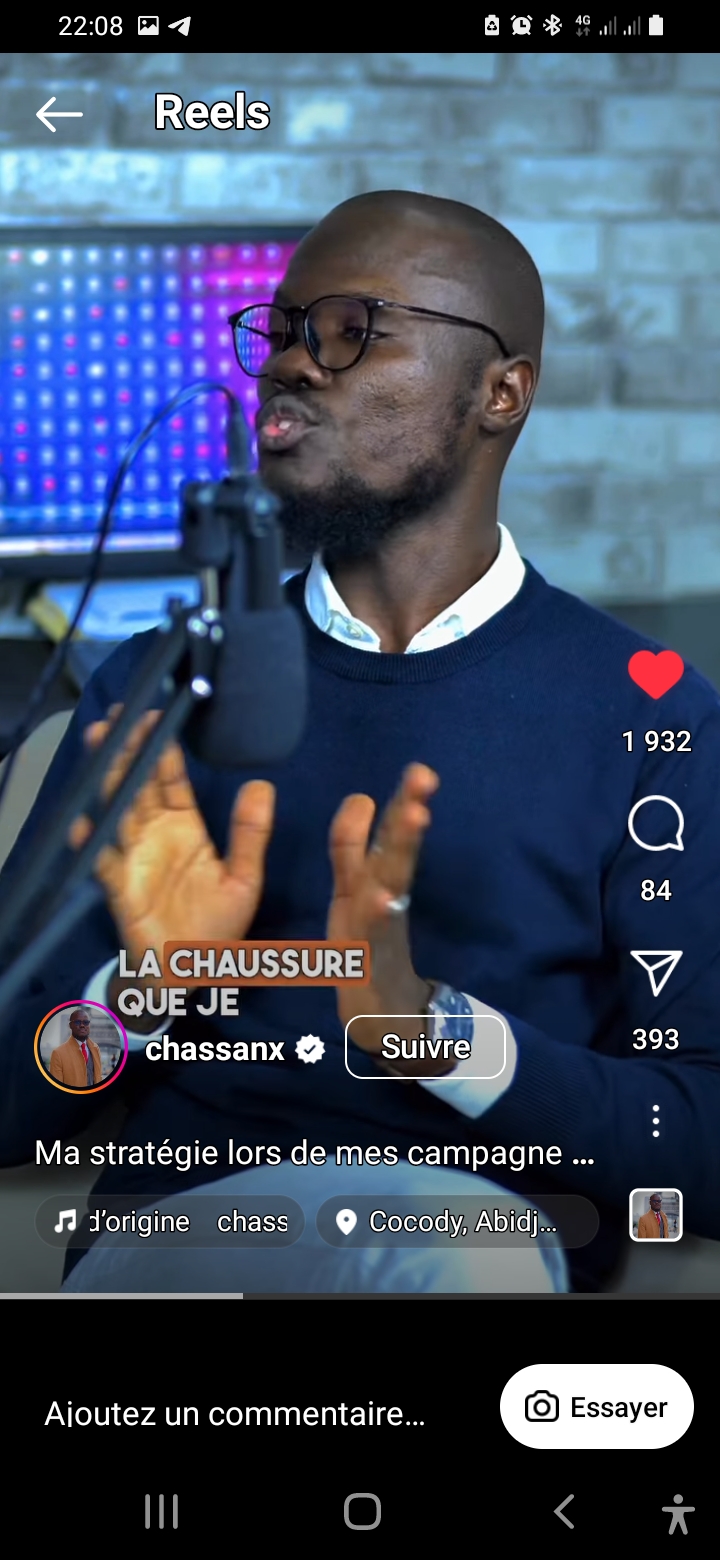Tap Suivre to follow chassanx
Viewport: 720px width, 1560px height.
click(425, 1047)
